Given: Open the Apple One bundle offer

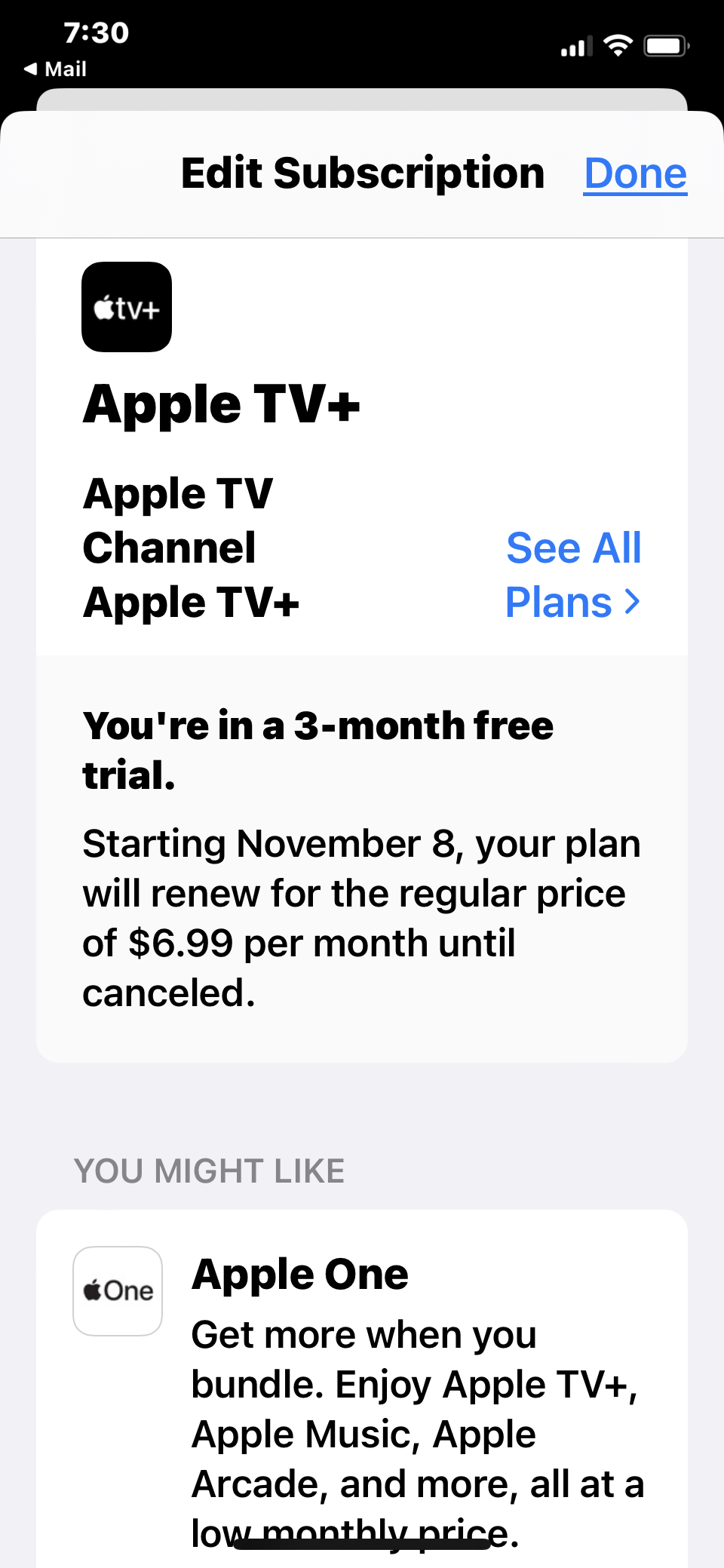Looking at the screenshot, I should pyautogui.click(x=362, y=1388).
